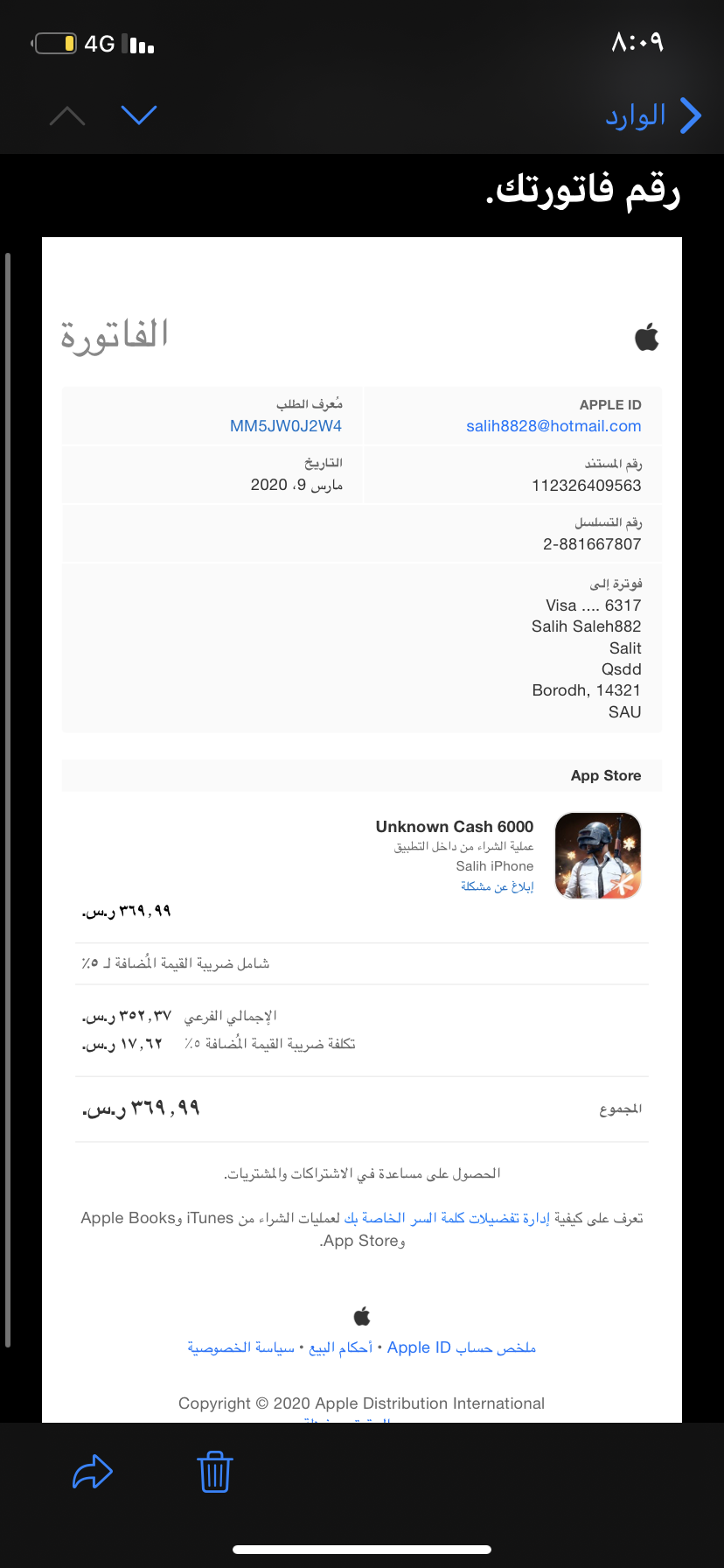Tap the إبلاغ عن مشكلة report link

497,886
